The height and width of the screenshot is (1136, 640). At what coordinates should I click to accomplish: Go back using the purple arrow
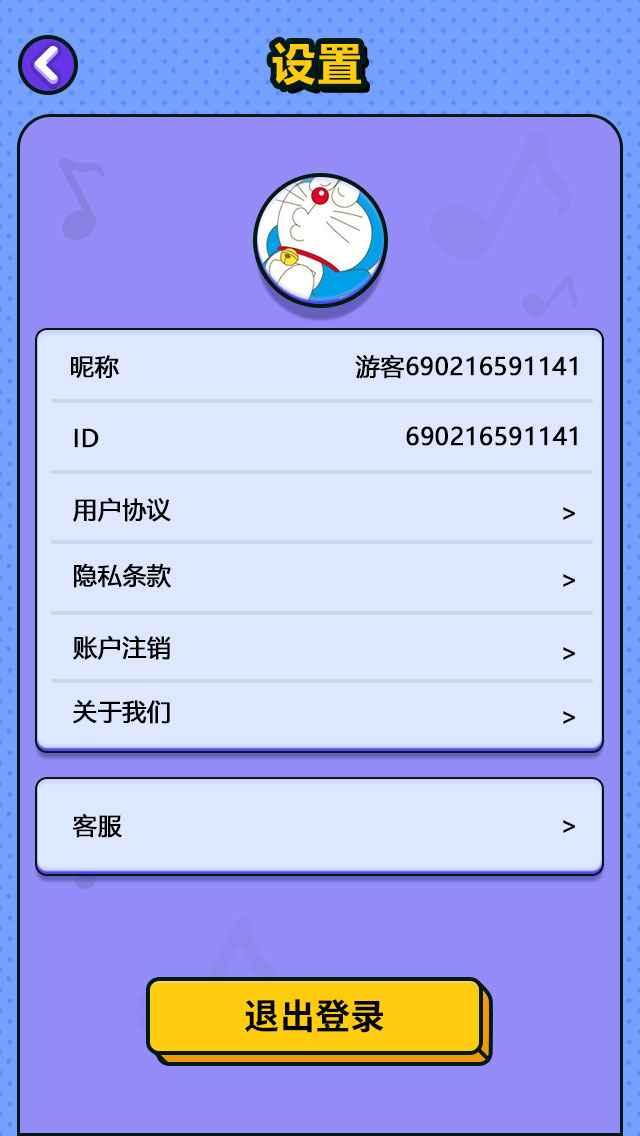click(x=47, y=65)
